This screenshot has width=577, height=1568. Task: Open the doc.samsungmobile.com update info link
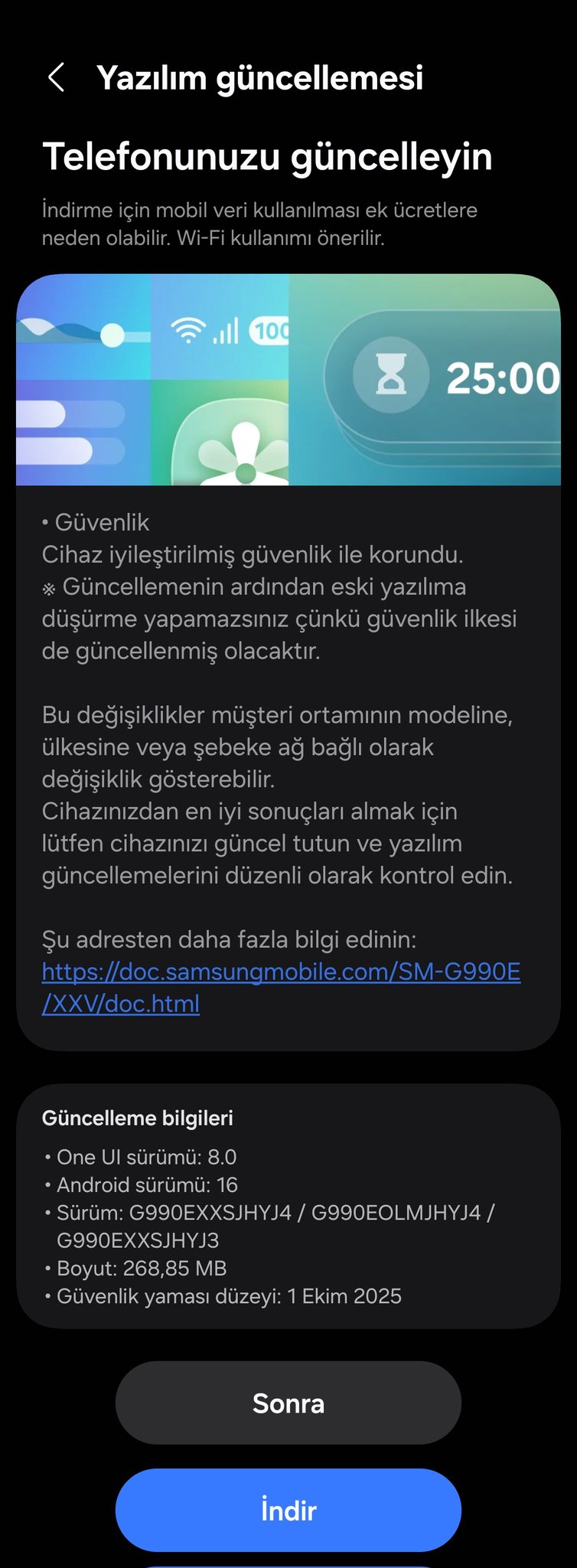pos(280,972)
